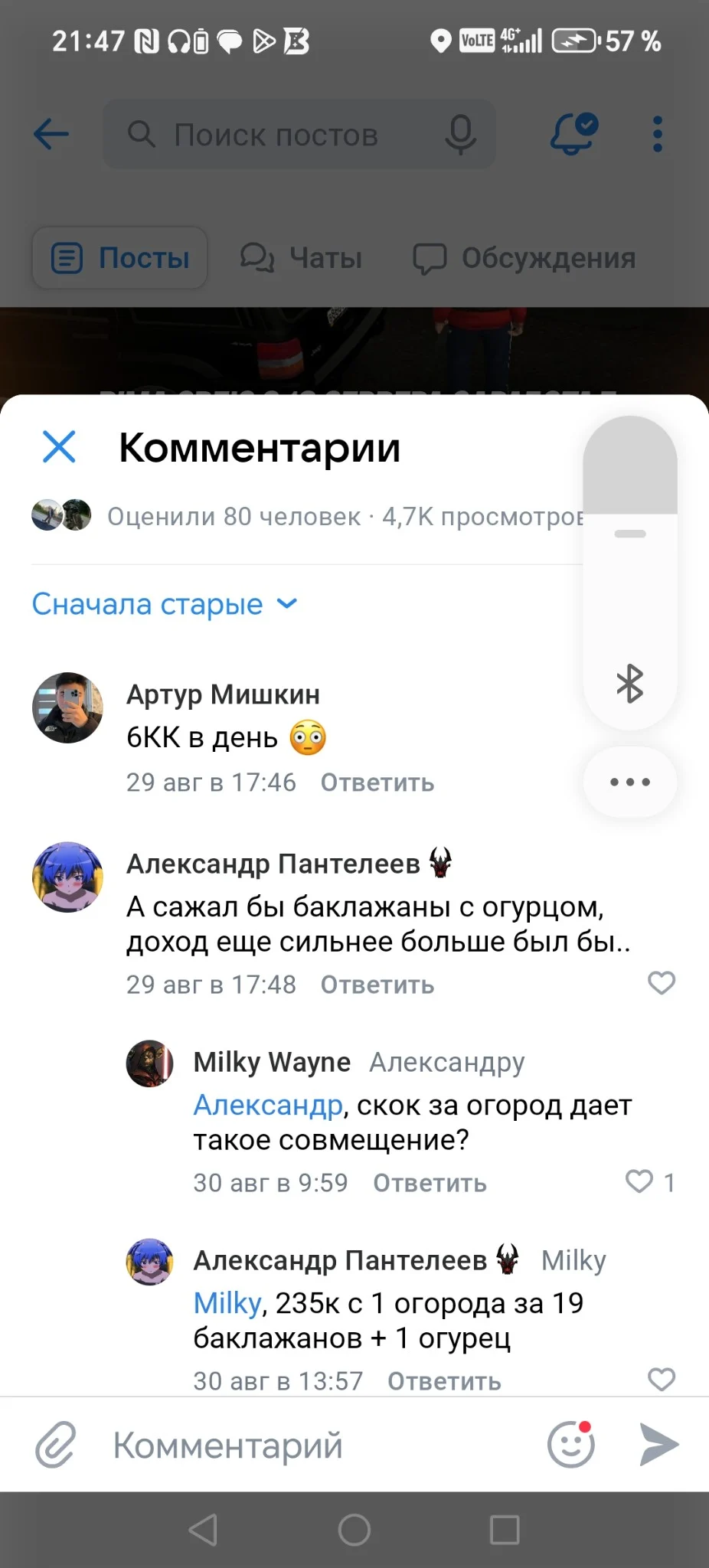709x1568 pixels.
Task: Open the emoji sticker picker
Action: 570,1445
